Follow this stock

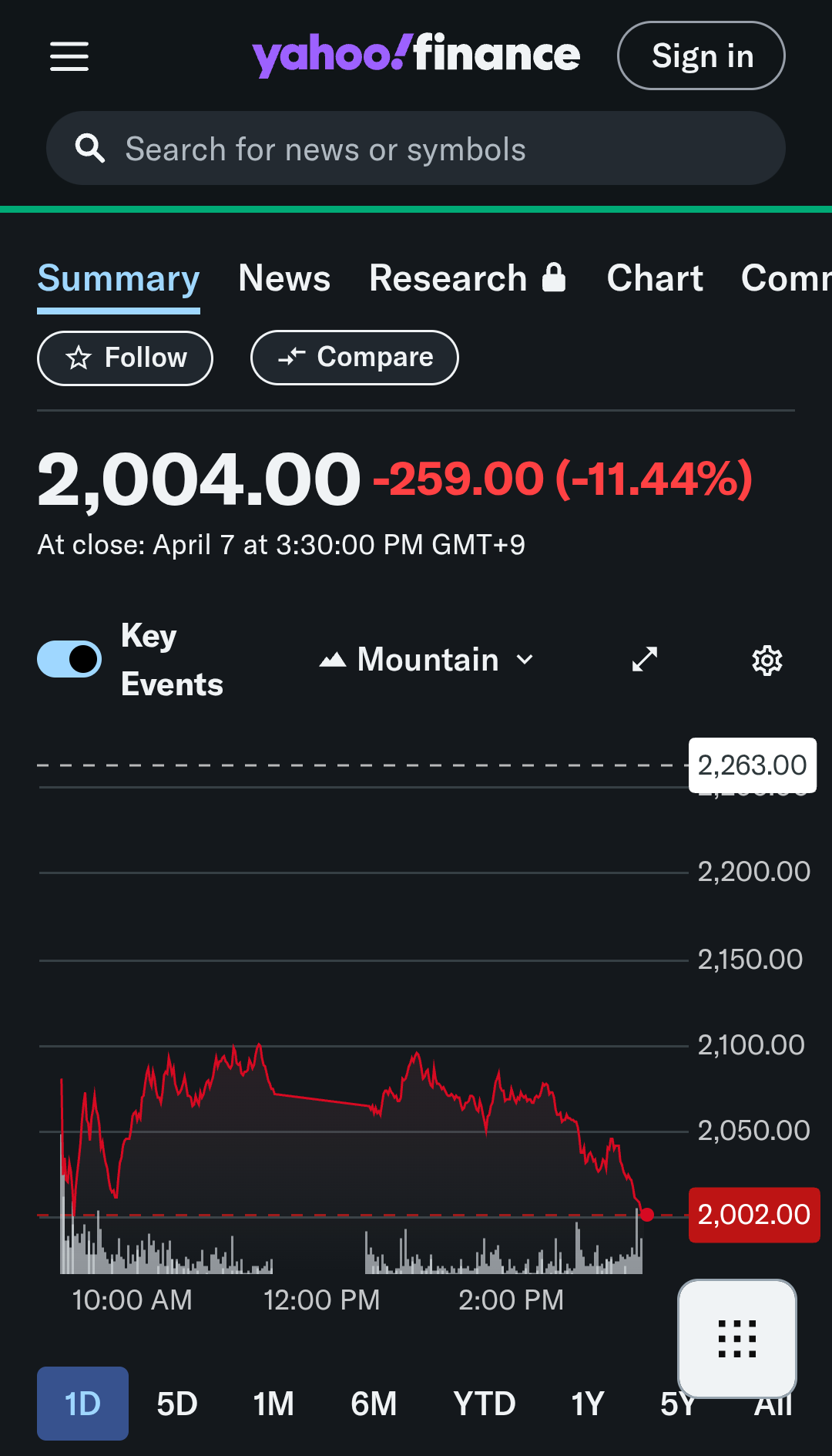125,358
